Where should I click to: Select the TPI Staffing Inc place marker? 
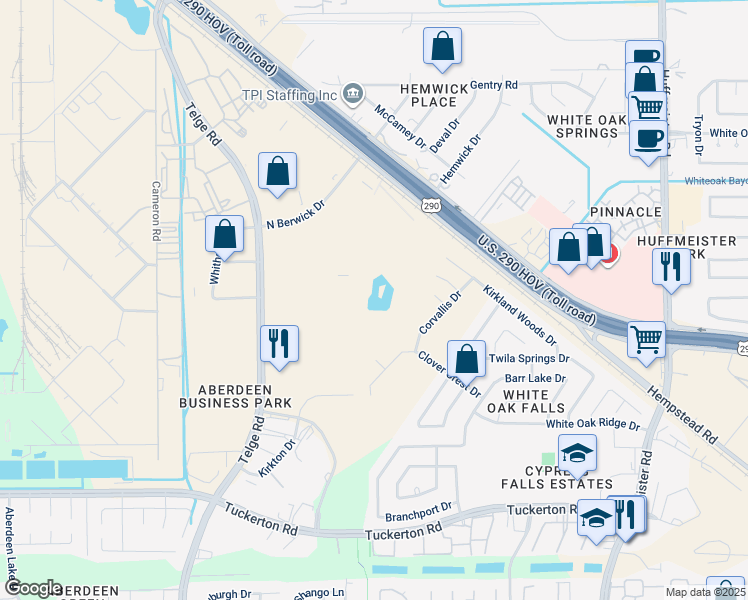[x=353, y=94]
